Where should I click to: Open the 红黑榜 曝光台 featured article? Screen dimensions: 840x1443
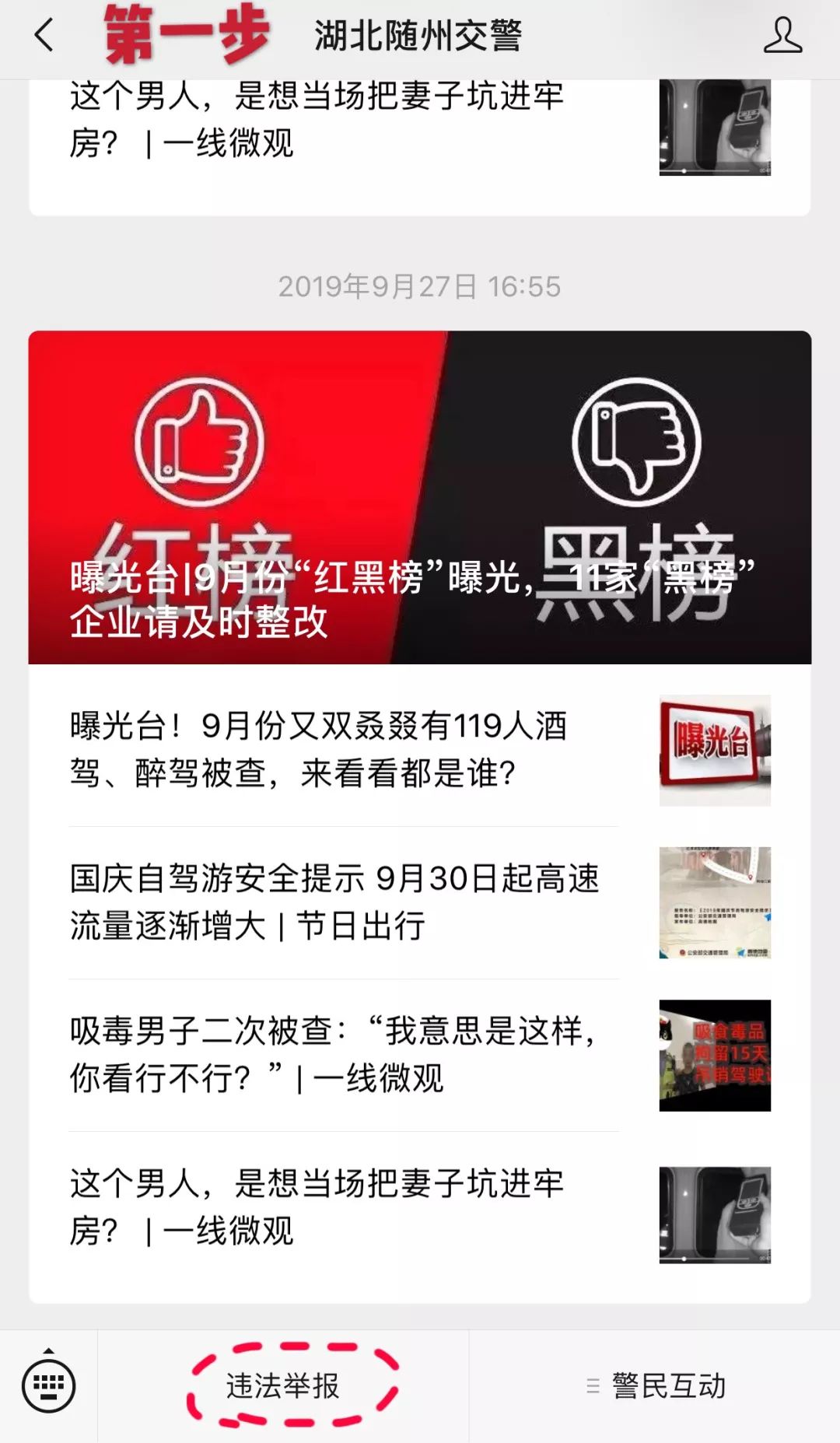[x=420, y=498]
